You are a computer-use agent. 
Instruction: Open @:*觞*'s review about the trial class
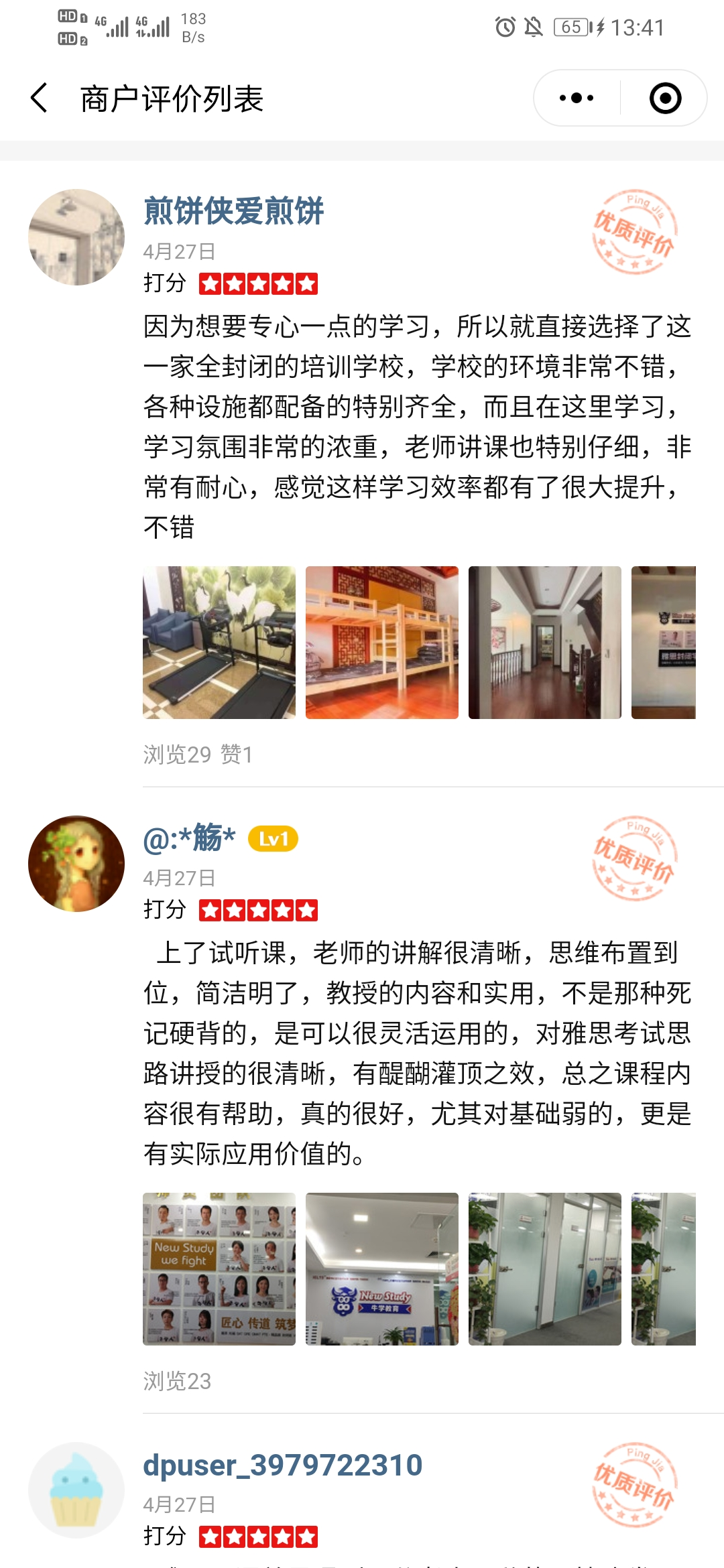pos(417,1053)
